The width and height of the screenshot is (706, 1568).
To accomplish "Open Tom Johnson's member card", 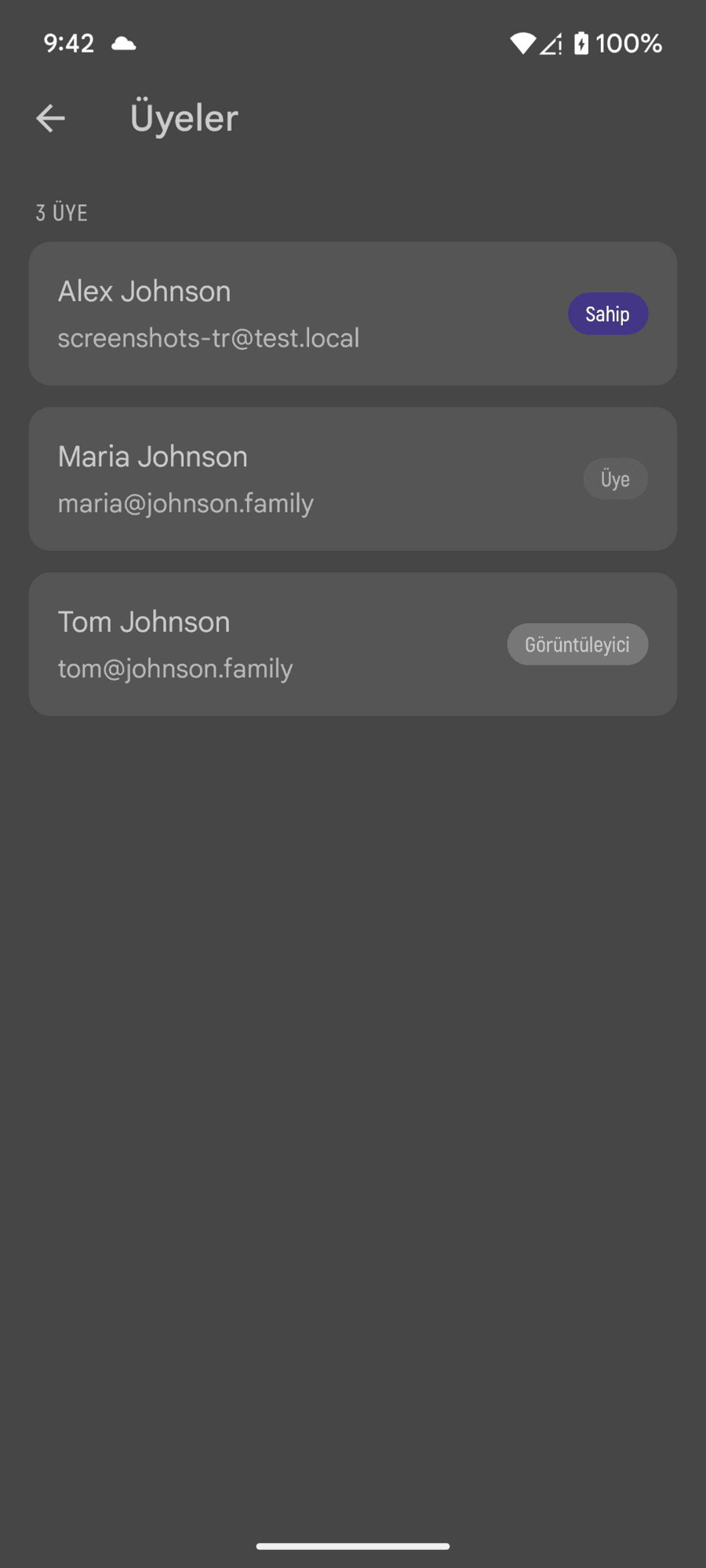I will click(x=353, y=644).
